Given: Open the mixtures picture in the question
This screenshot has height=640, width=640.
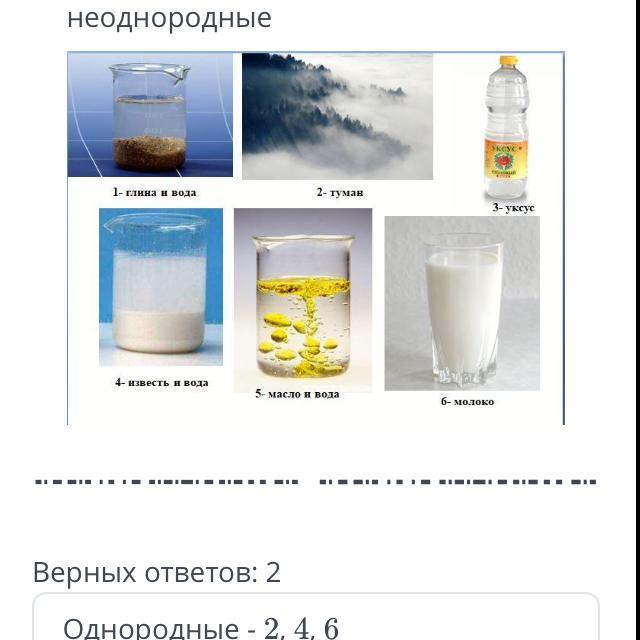Looking at the screenshot, I should (316, 238).
